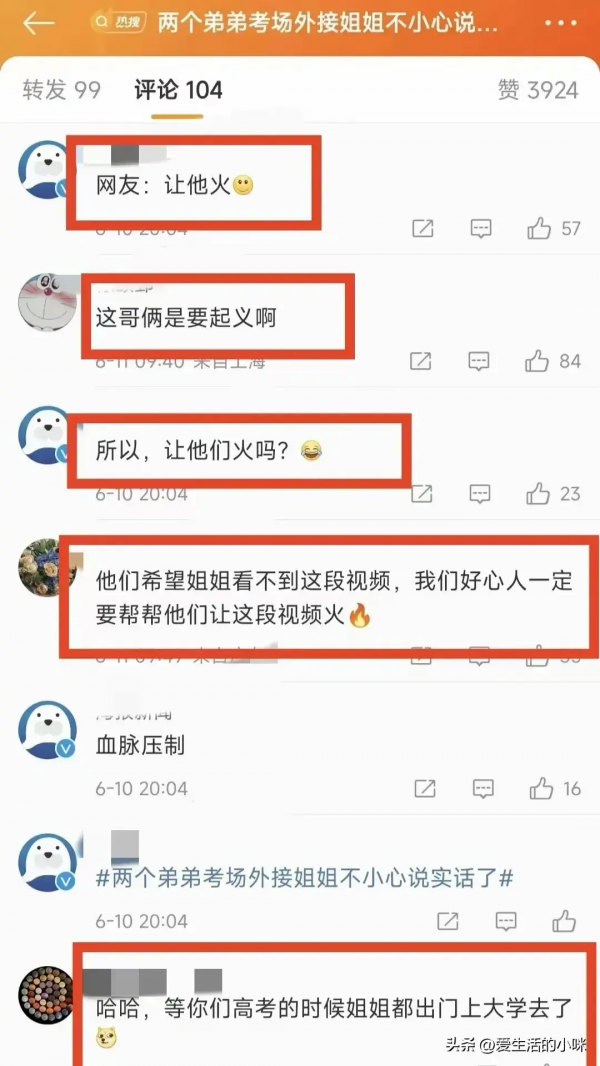Repost the comment 所以，让他们火吗？

[423, 493]
